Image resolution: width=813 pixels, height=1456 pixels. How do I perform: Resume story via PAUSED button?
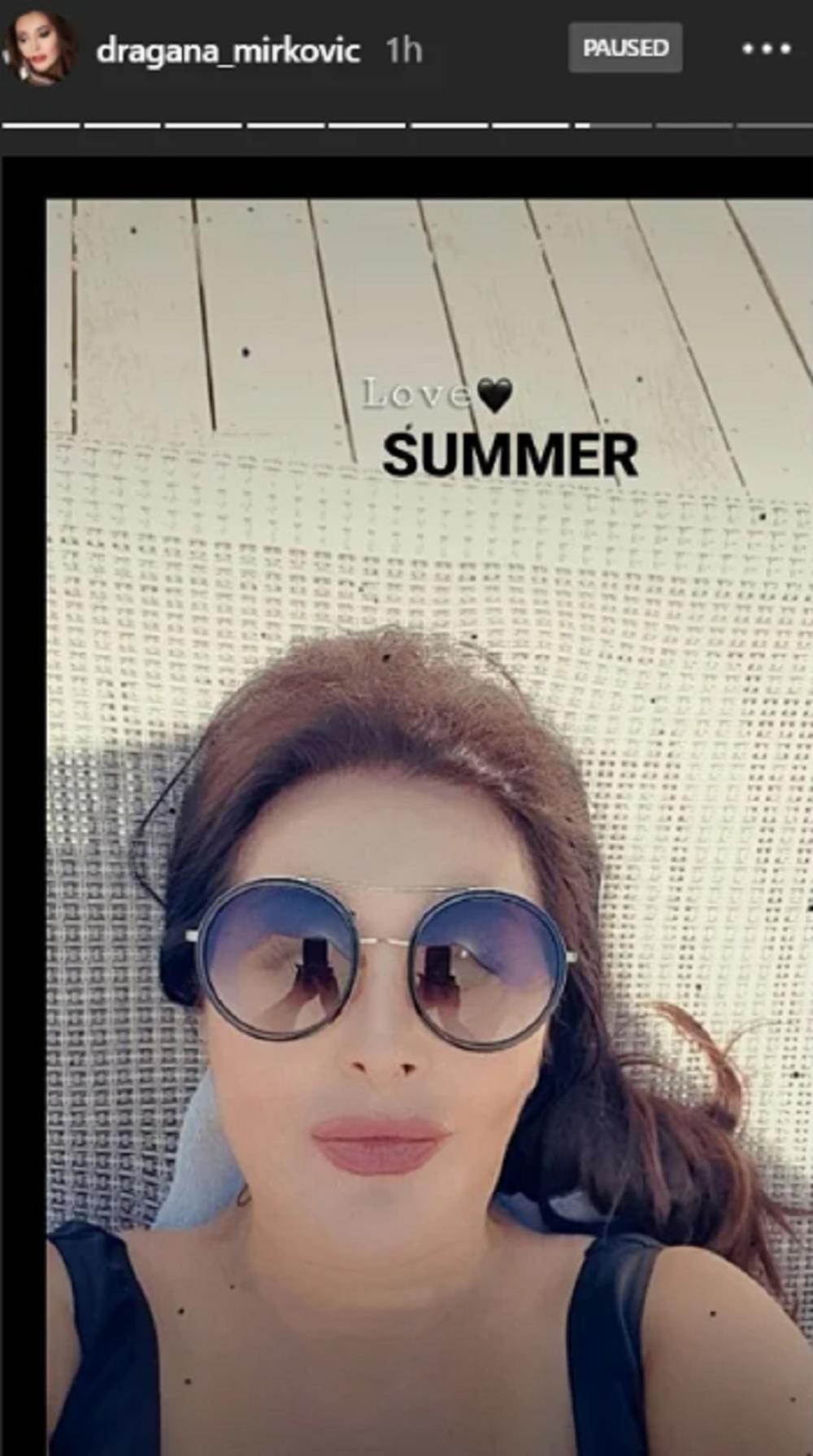point(624,49)
